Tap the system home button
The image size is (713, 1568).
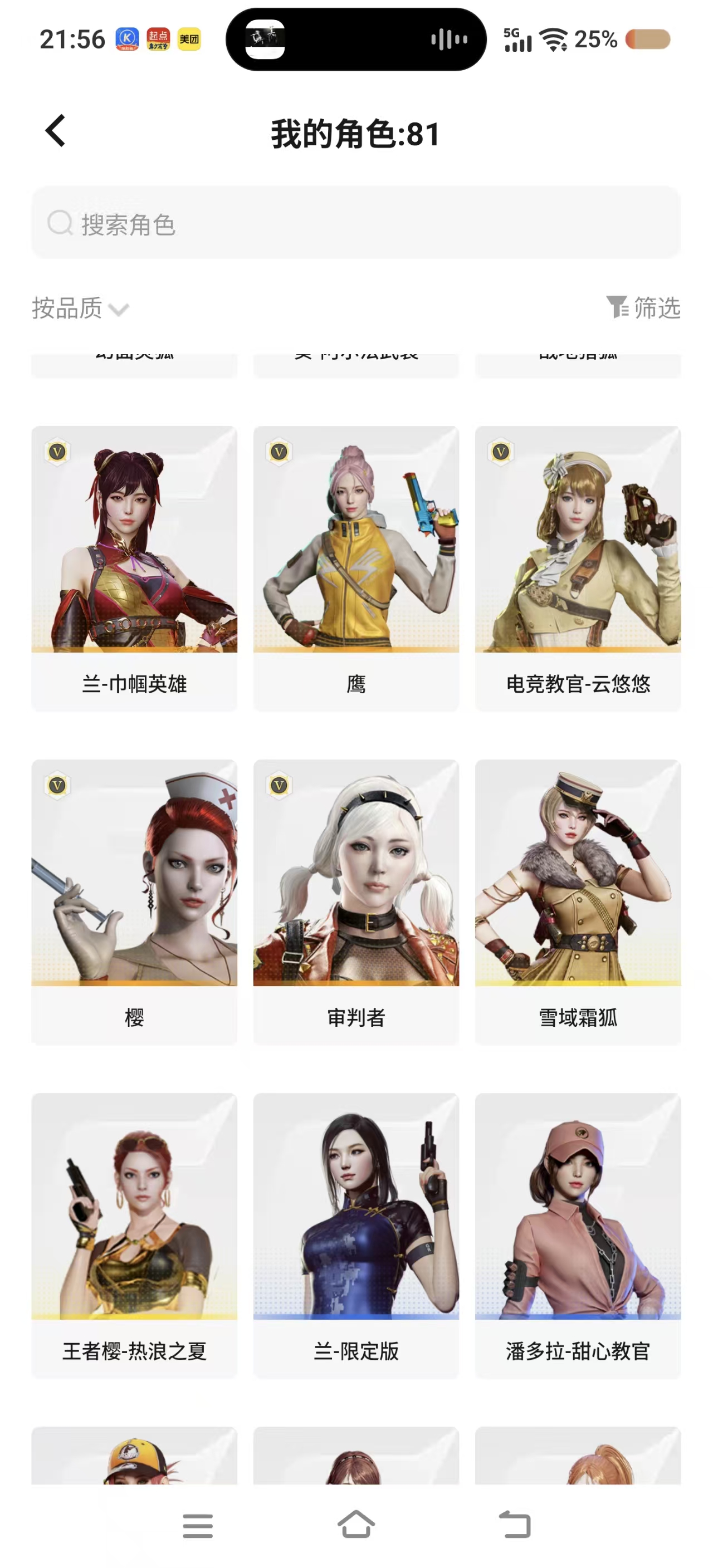coord(356,1525)
